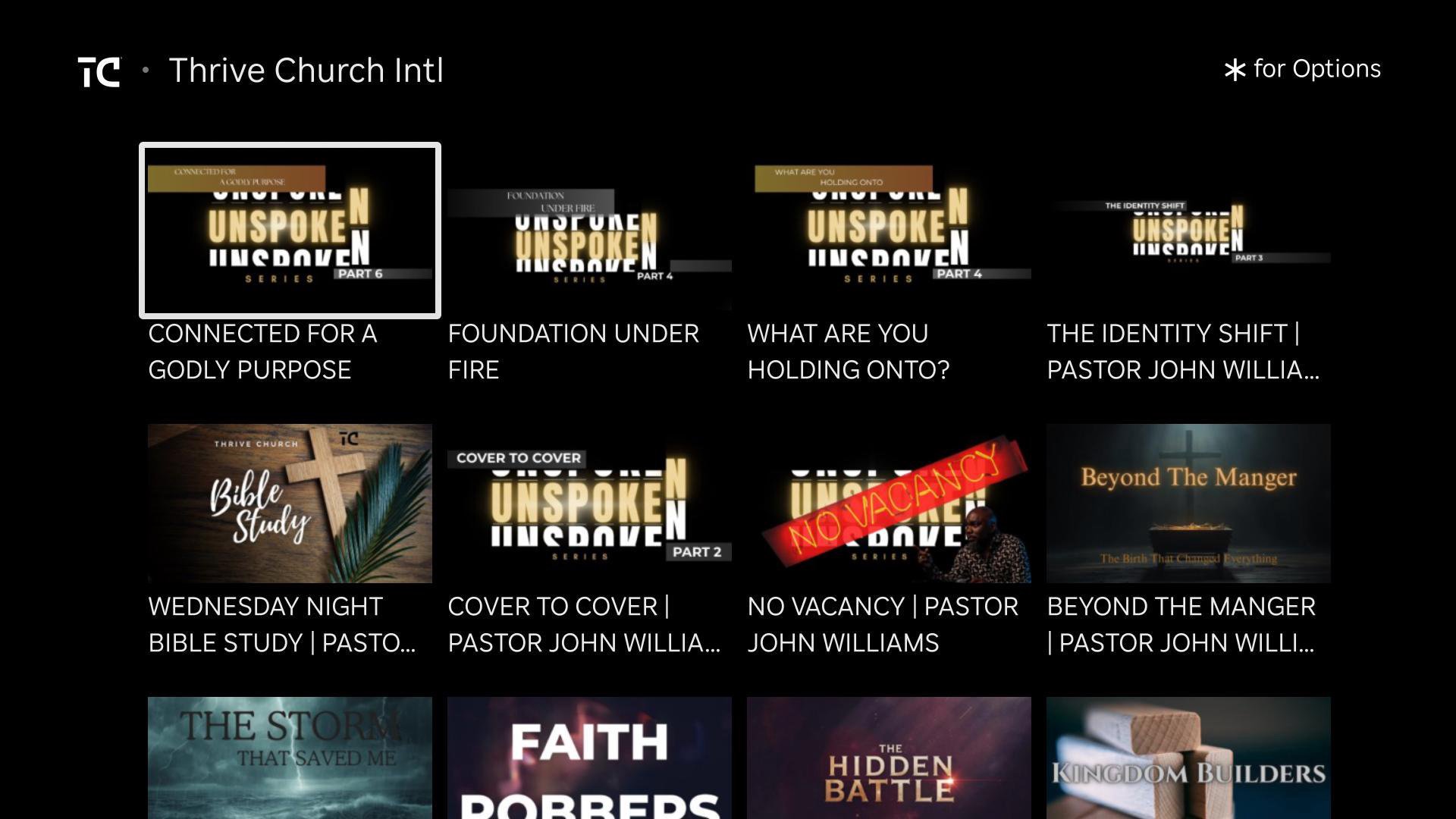The width and height of the screenshot is (1456, 819).
Task: Select The Storm That Saved Me tile
Action: 290,758
